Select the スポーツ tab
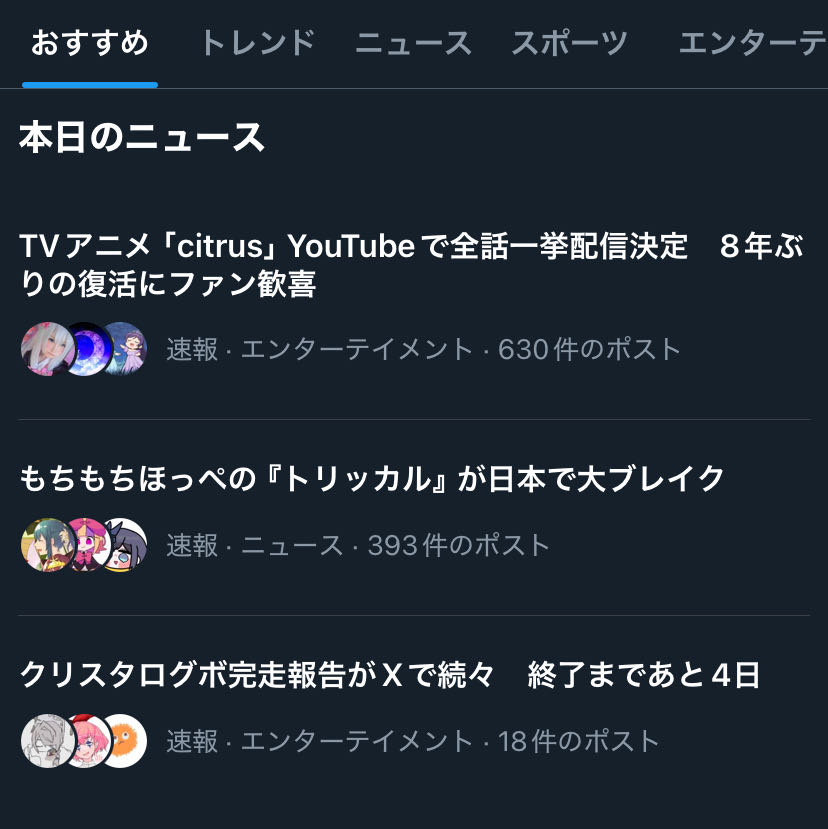This screenshot has width=828, height=829. tap(570, 43)
